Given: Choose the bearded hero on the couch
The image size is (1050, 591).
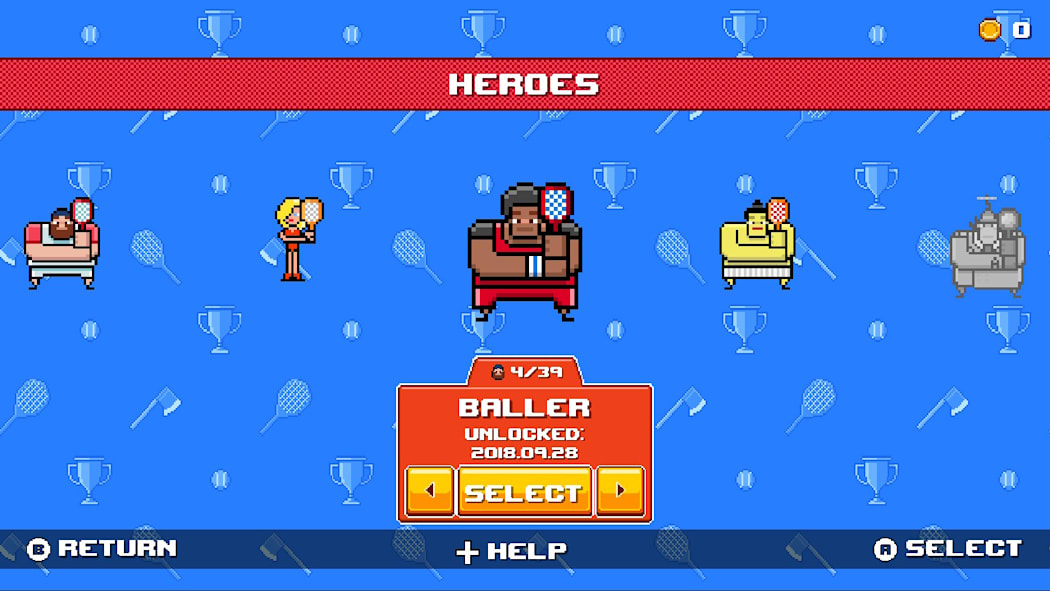Looking at the screenshot, I should 62,245.
